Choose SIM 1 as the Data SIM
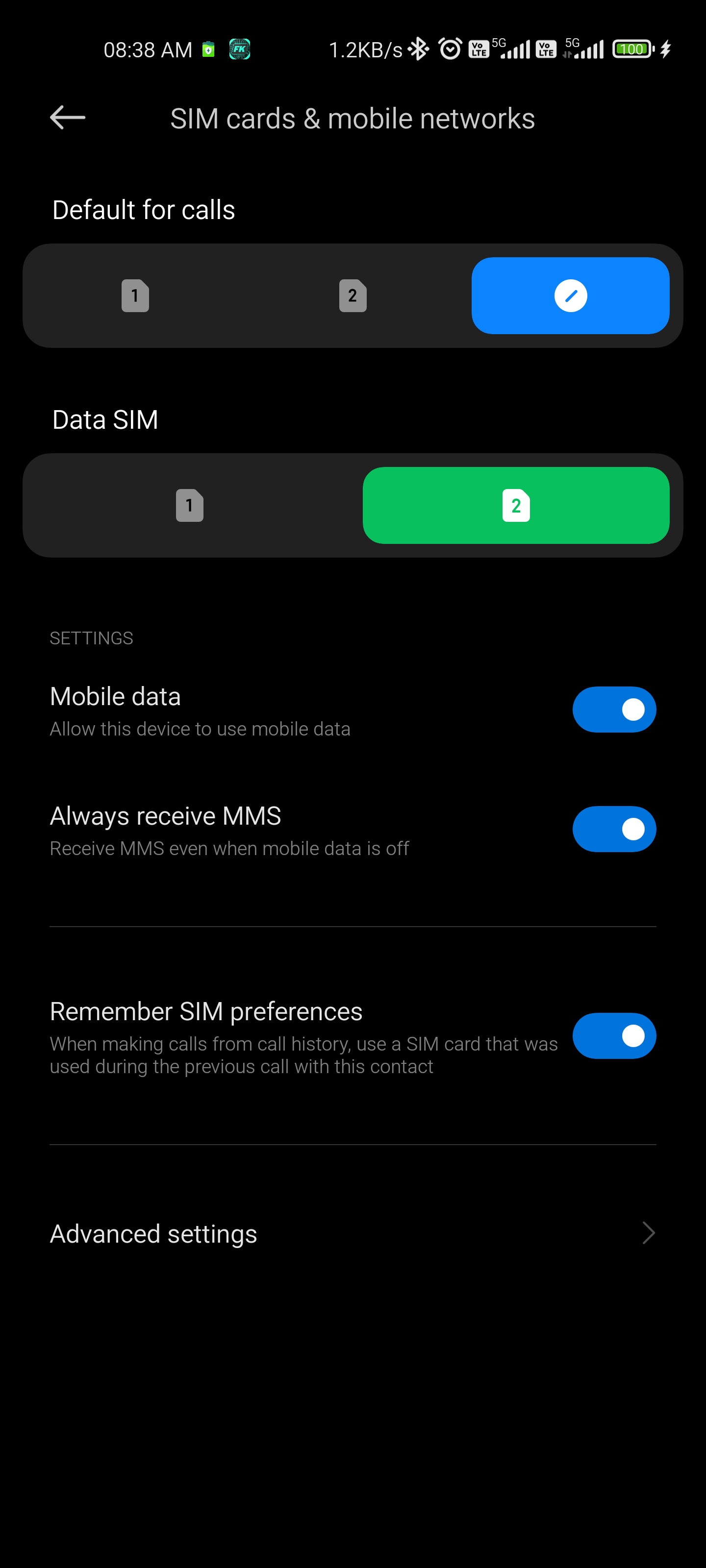This screenshot has width=706, height=1568. point(189,505)
